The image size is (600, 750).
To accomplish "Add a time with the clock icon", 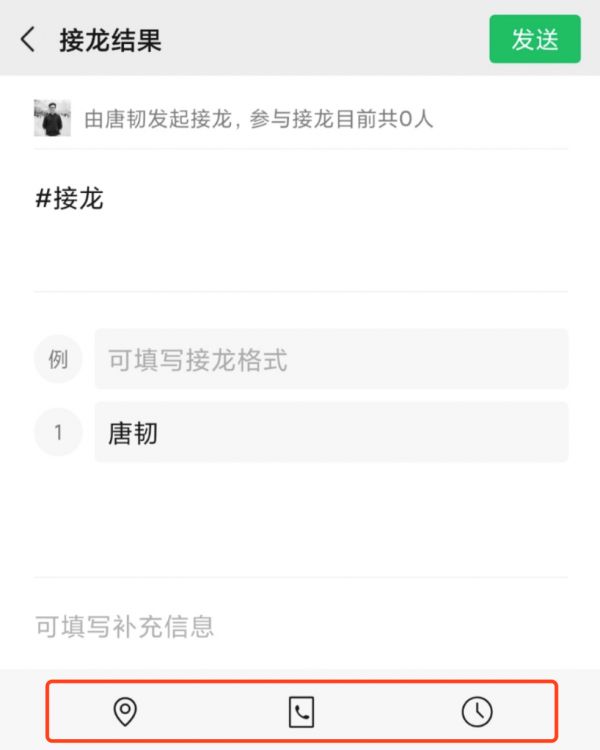I will click(x=477, y=711).
